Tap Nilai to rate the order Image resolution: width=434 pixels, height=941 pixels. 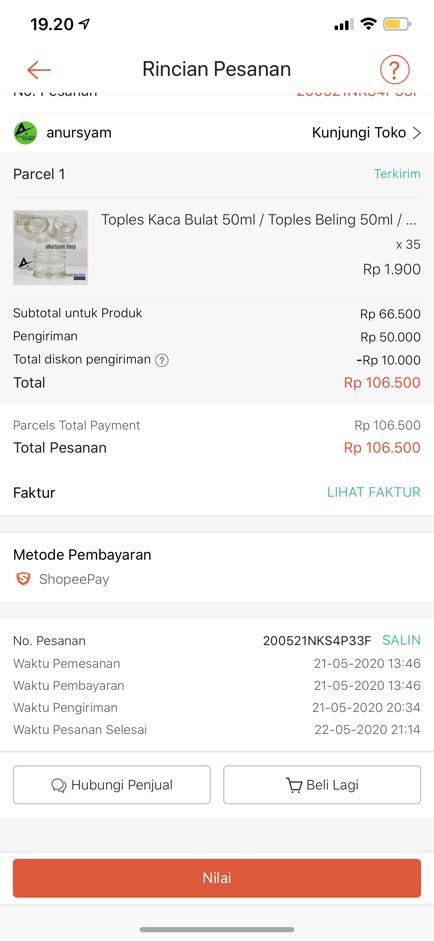(x=217, y=878)
